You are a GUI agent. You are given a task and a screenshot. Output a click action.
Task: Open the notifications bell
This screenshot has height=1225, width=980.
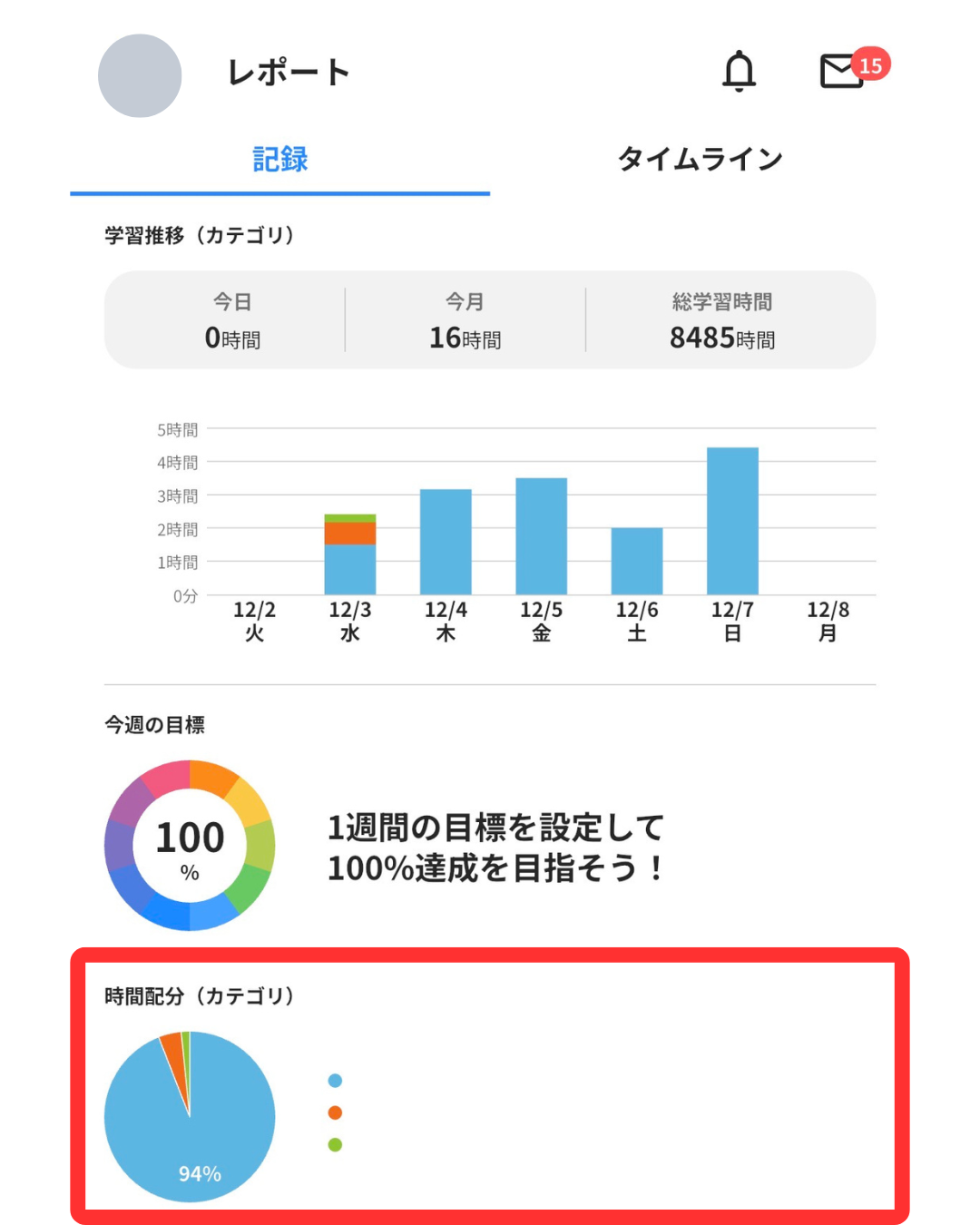point(739,71)
